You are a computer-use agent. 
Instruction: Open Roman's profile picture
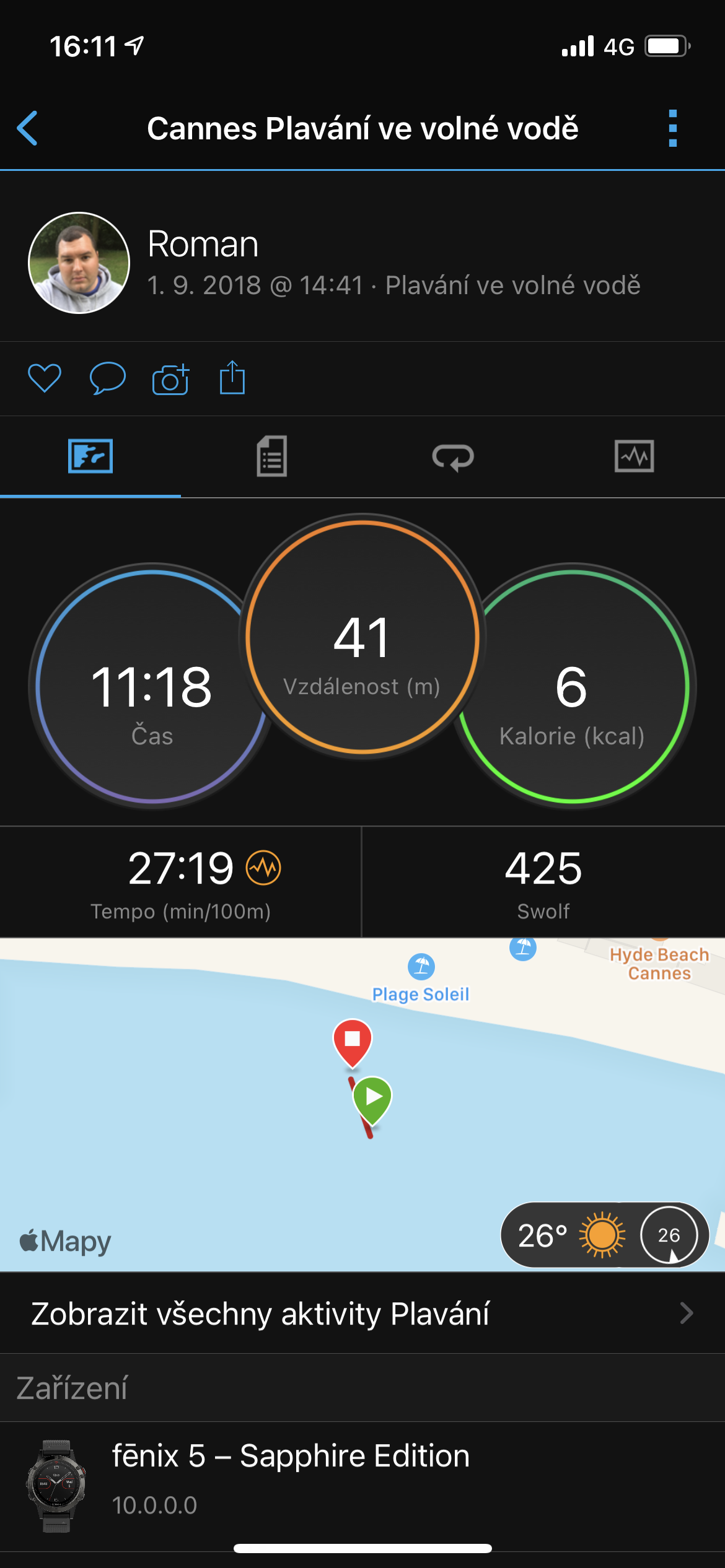tap(79, 263)
